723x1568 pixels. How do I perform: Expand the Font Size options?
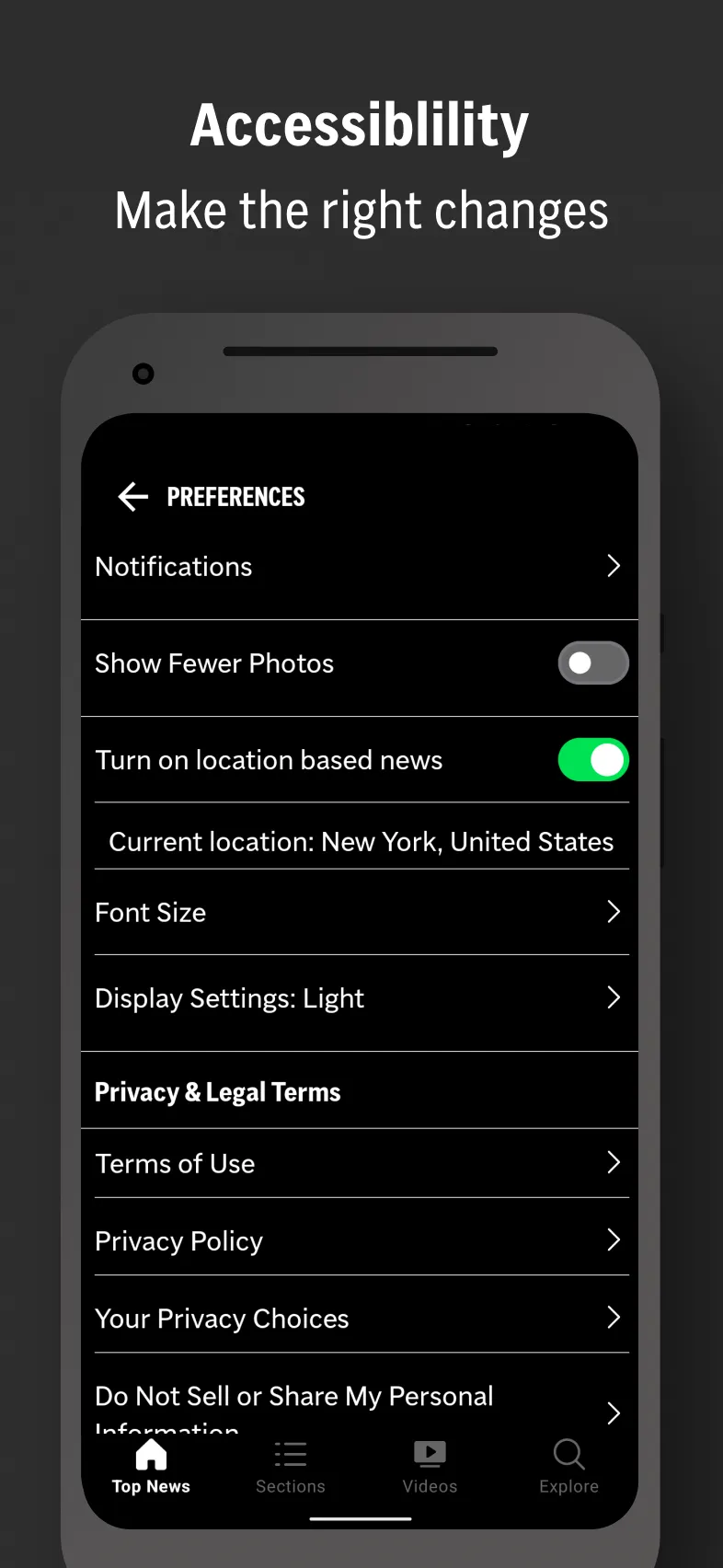pyautogui.click(x=614, y=912)
